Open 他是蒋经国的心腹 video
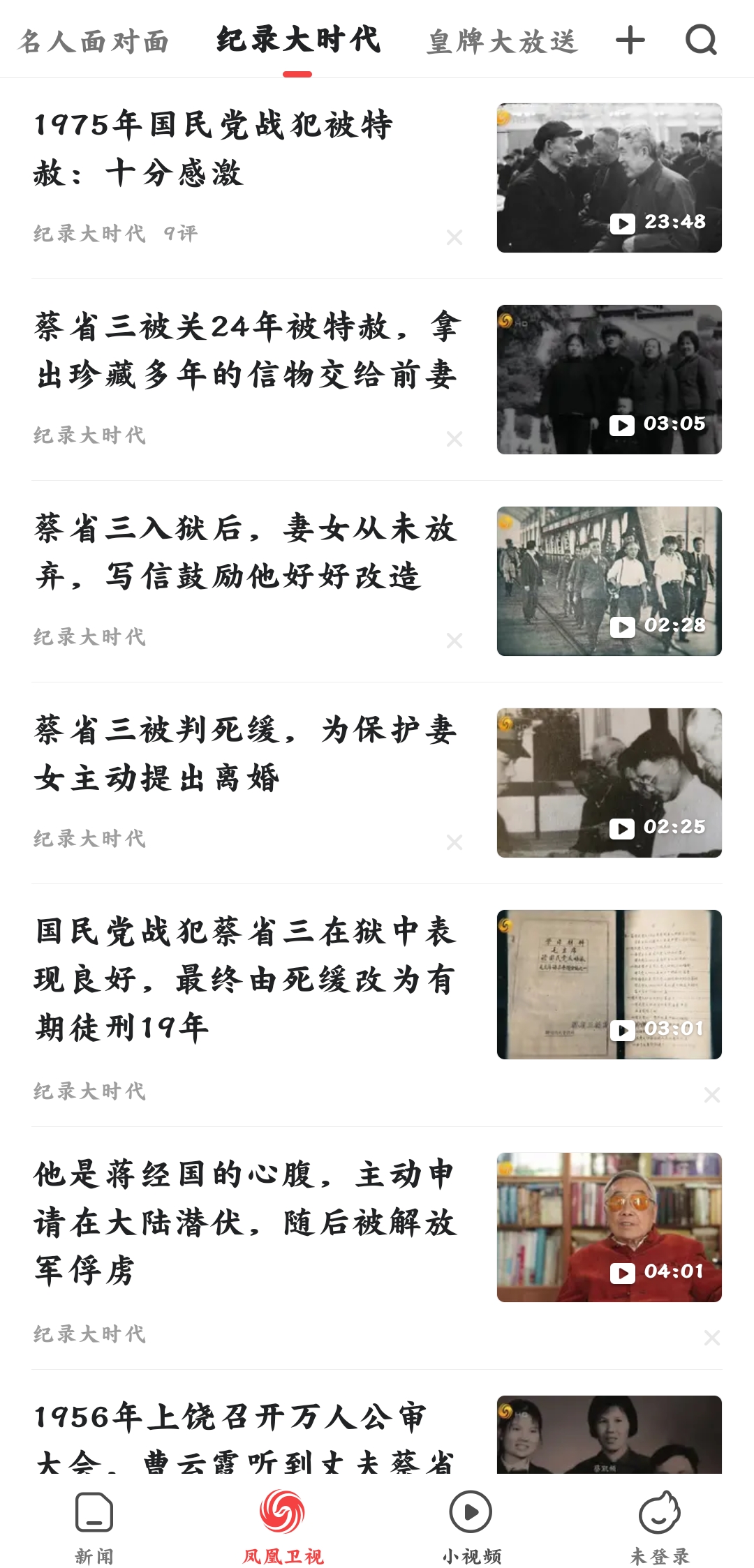 tap(246, 1222)
